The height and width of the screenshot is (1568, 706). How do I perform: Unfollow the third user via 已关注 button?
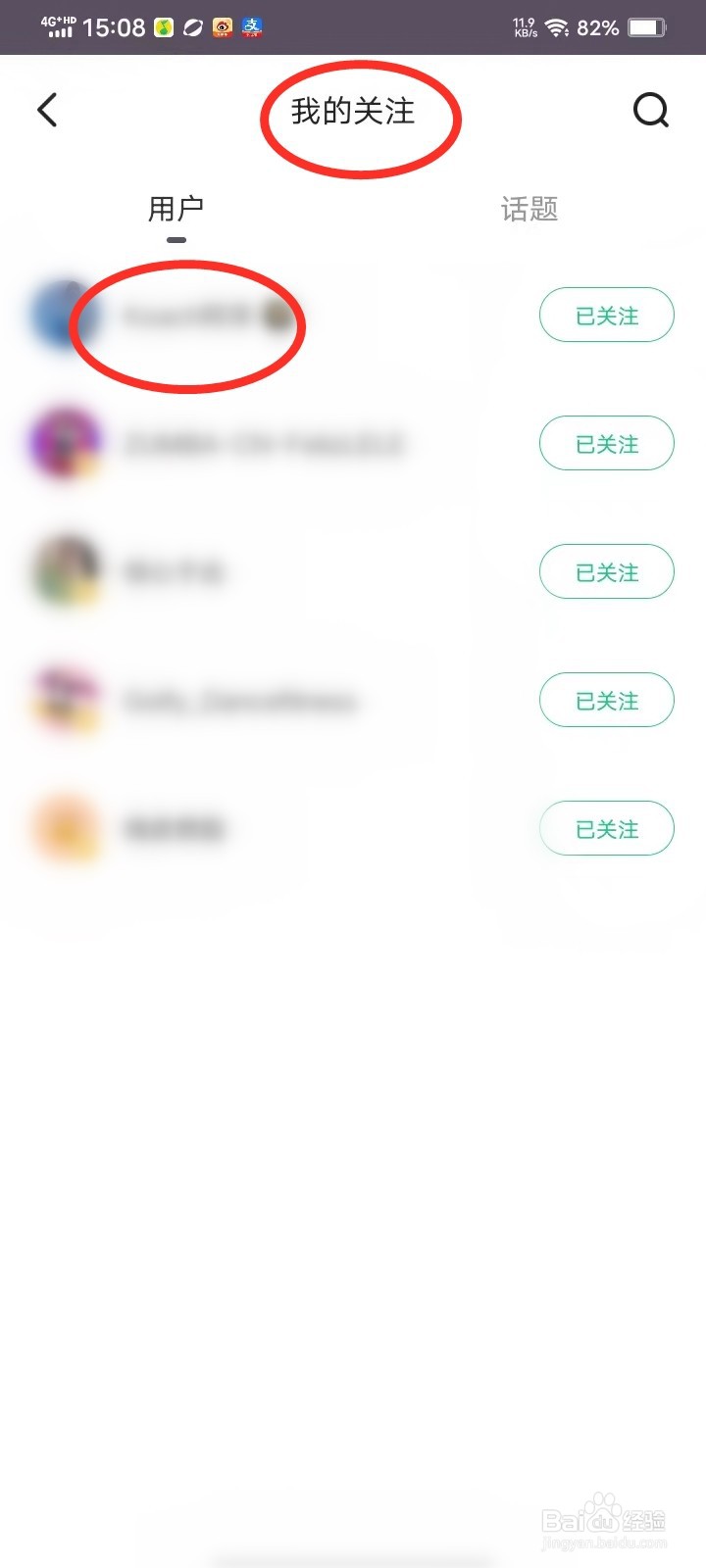(606, 571)
